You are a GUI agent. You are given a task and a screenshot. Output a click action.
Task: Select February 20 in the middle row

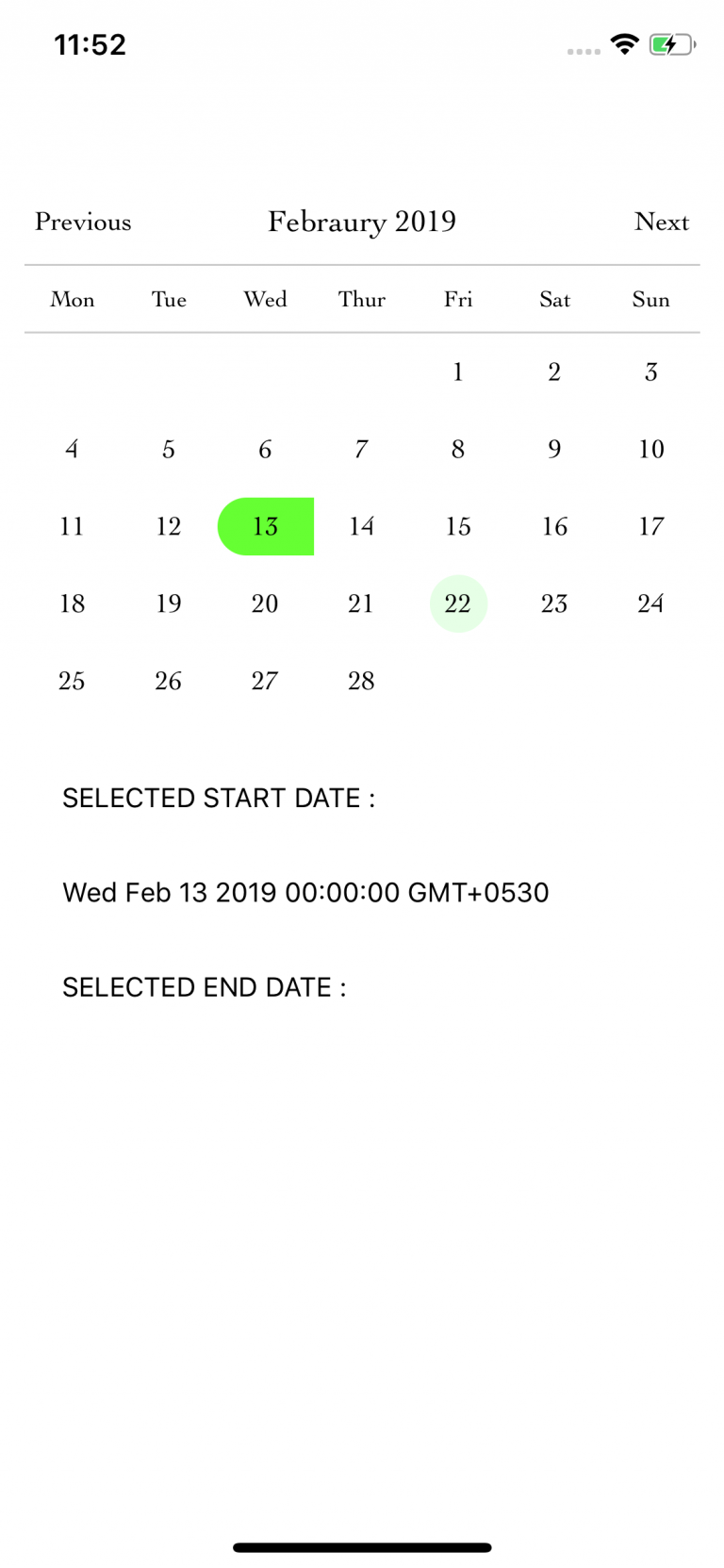(x=265, y=603)
